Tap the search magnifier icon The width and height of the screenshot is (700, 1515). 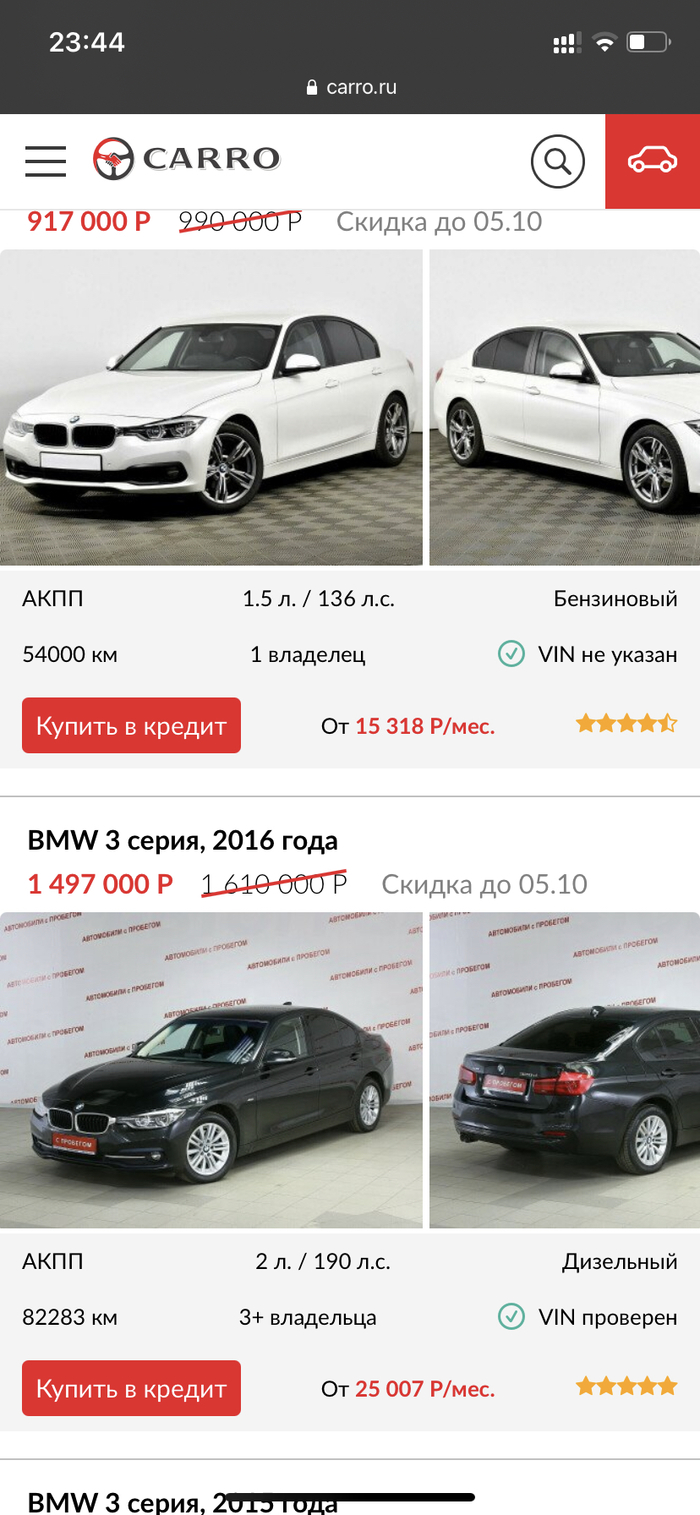tap(557, 160)
